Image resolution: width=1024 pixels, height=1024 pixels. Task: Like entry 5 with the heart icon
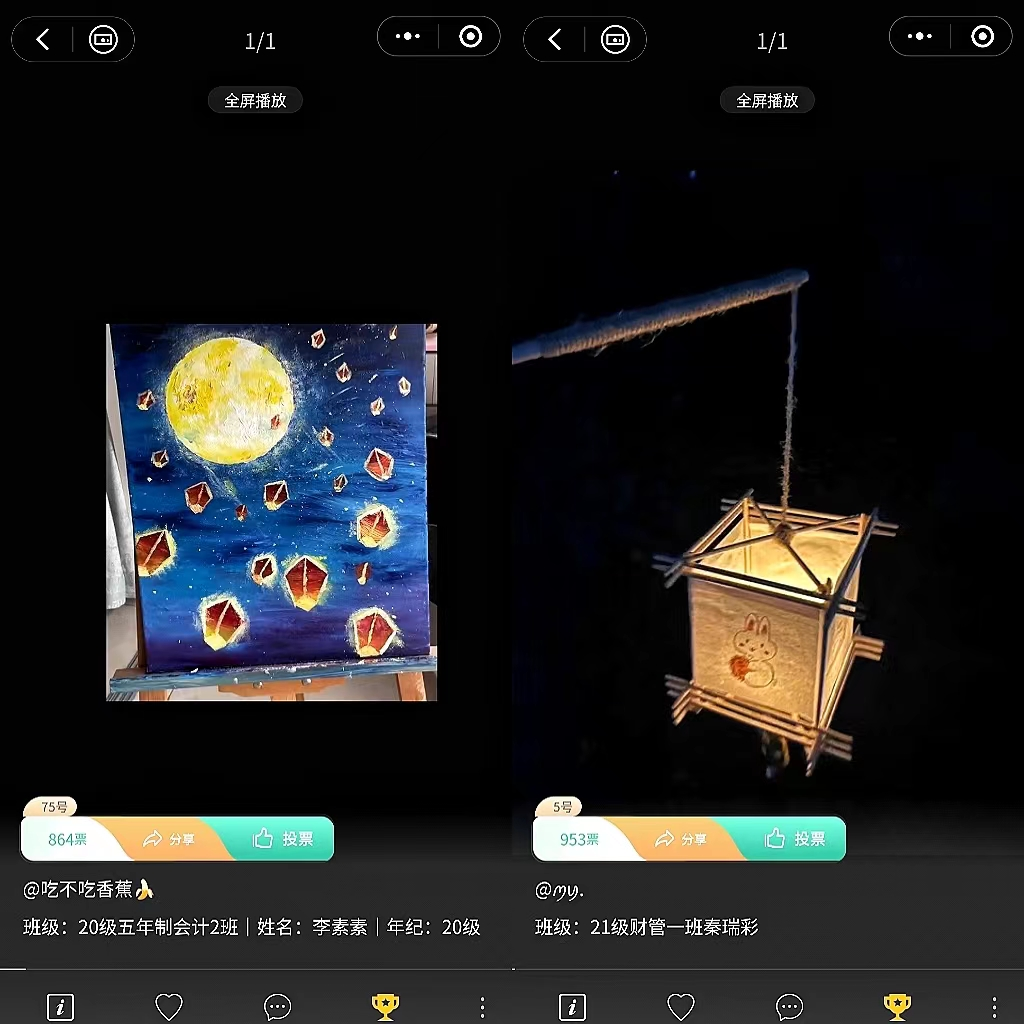[681, 1006]
